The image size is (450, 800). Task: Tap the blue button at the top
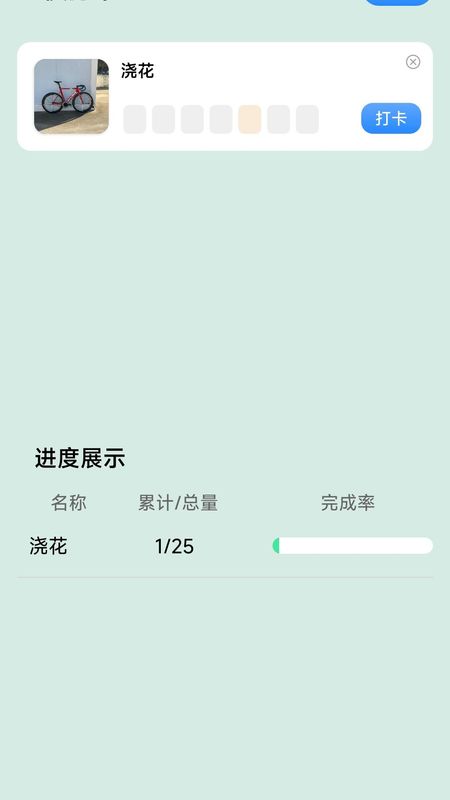[398, 2]
